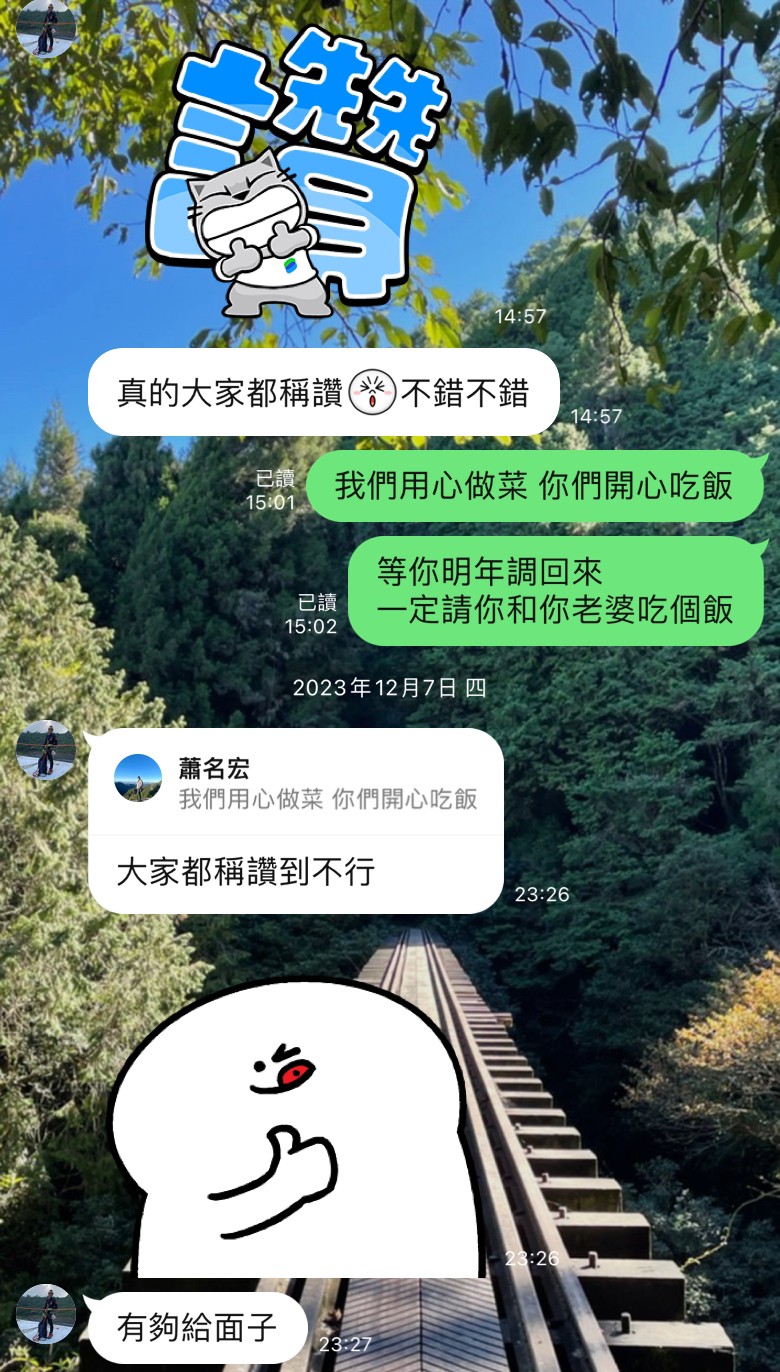This screenshot has width=780, height=1372.
Task: Open the quoted message from 蕭名宏
Action: click(296, 783)
